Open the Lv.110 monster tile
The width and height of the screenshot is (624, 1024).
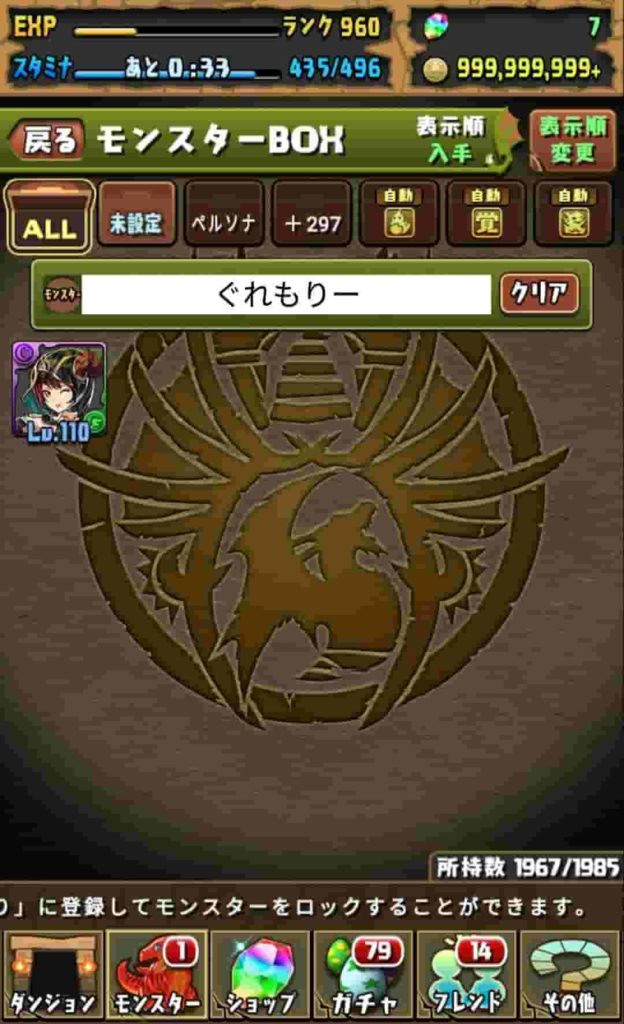[58, 392]
